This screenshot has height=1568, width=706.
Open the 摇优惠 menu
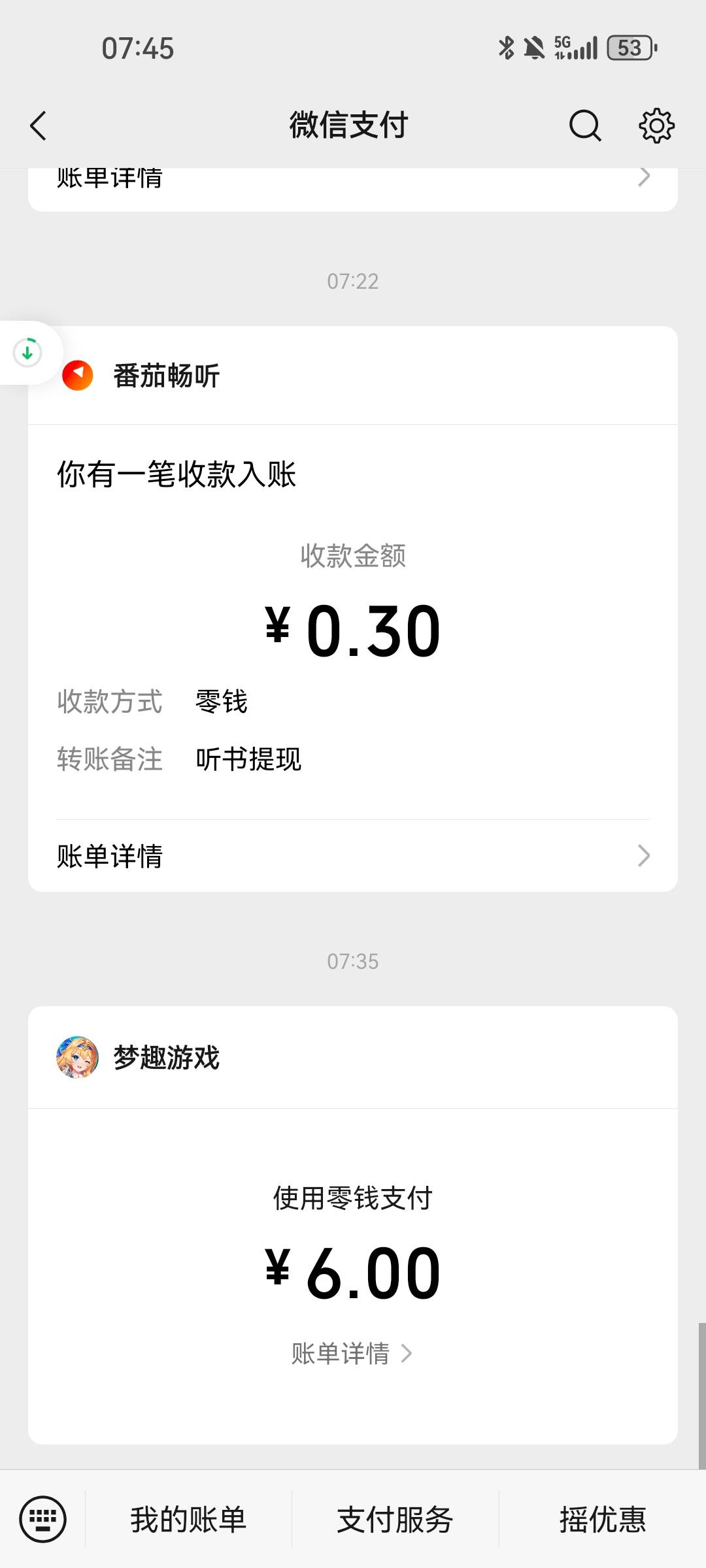[x=603, y=1519]
